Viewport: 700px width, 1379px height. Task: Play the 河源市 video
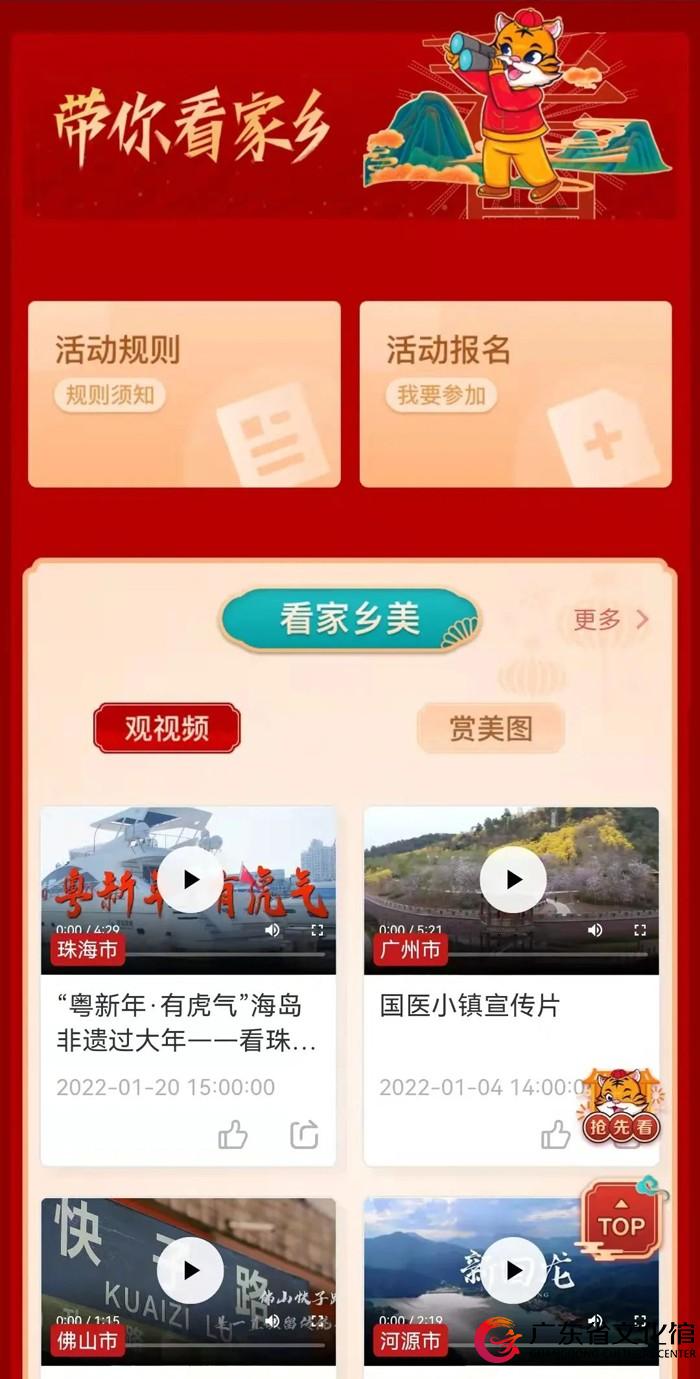tap(513, 1270)
